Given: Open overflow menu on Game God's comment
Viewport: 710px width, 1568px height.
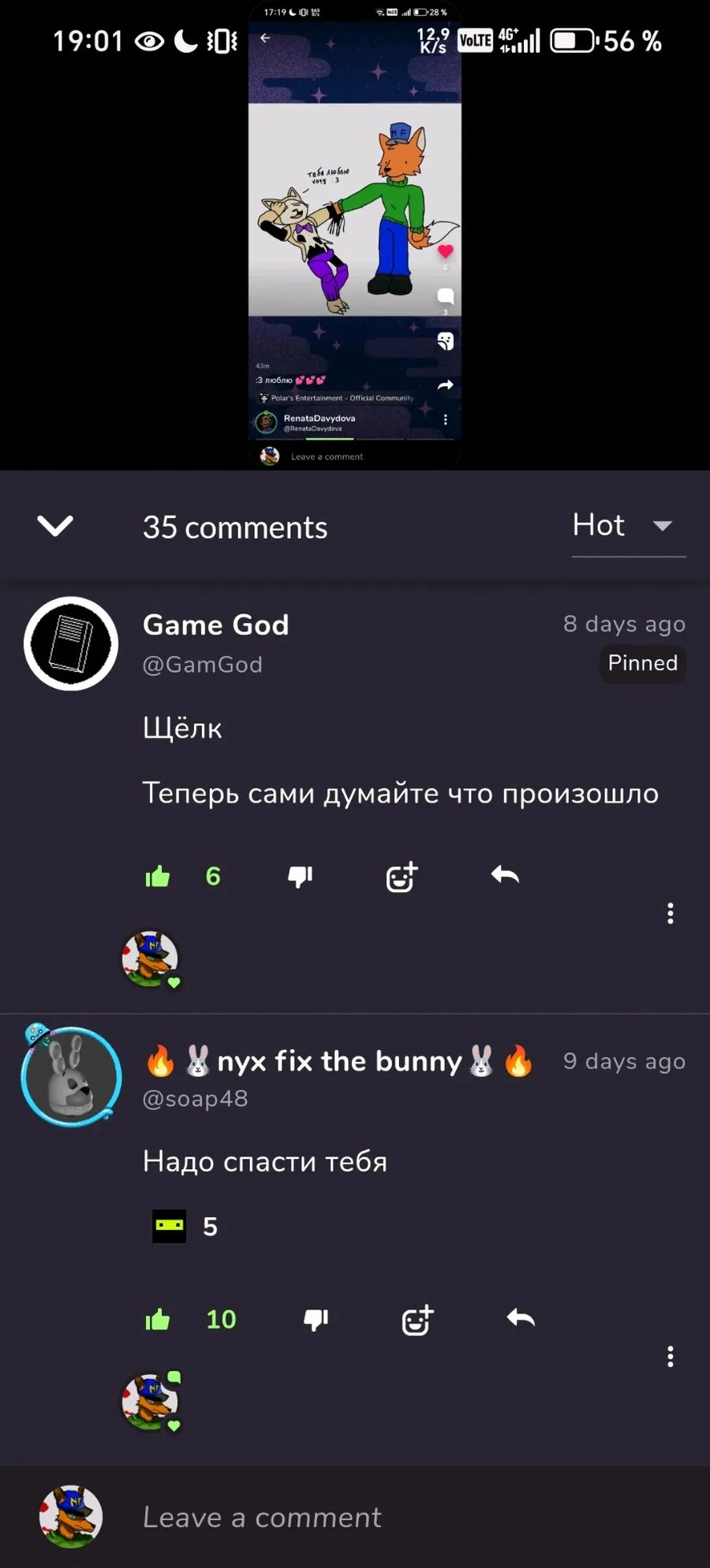Looking at the screenshot, I should coord(671,914).
